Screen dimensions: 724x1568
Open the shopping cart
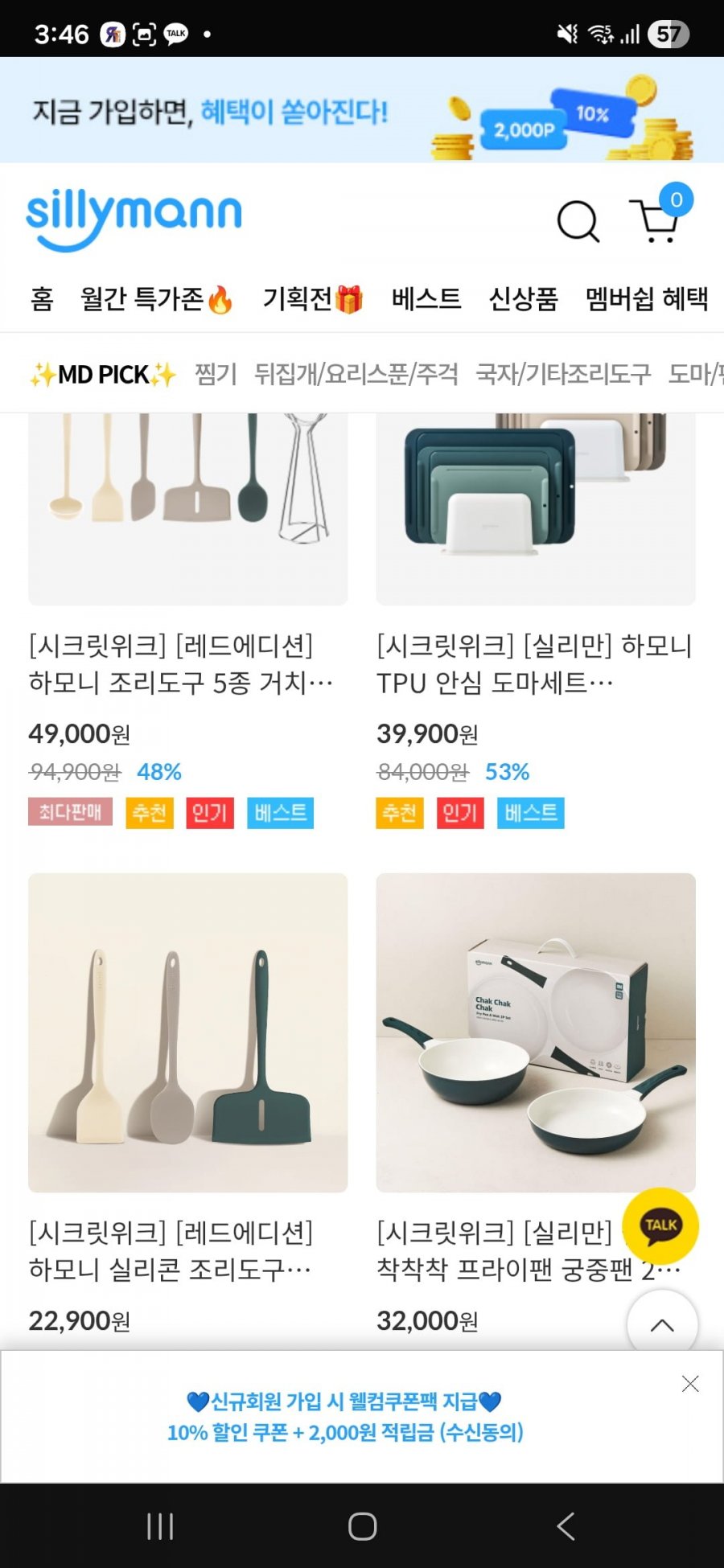[656, 221]
